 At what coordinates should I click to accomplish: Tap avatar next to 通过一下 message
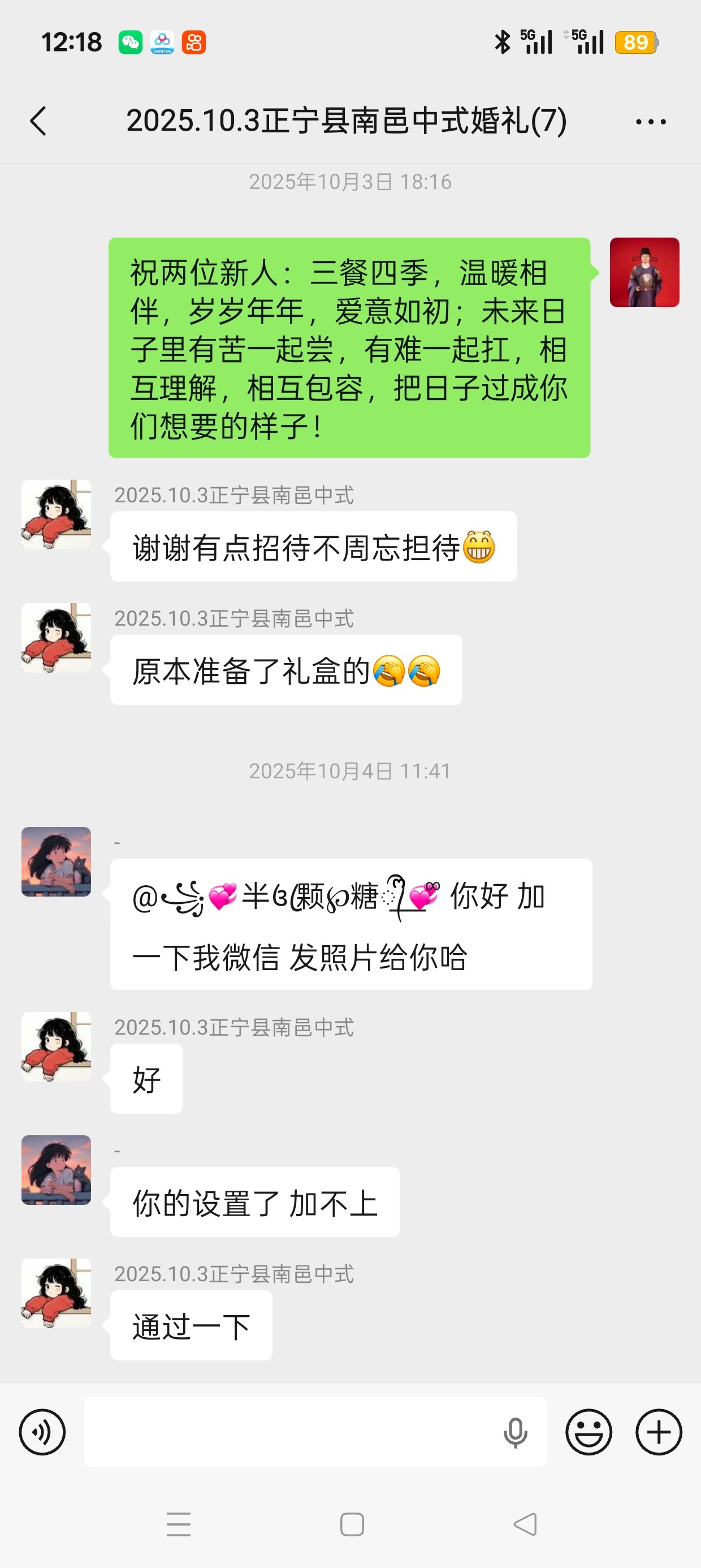point(56,1293)
